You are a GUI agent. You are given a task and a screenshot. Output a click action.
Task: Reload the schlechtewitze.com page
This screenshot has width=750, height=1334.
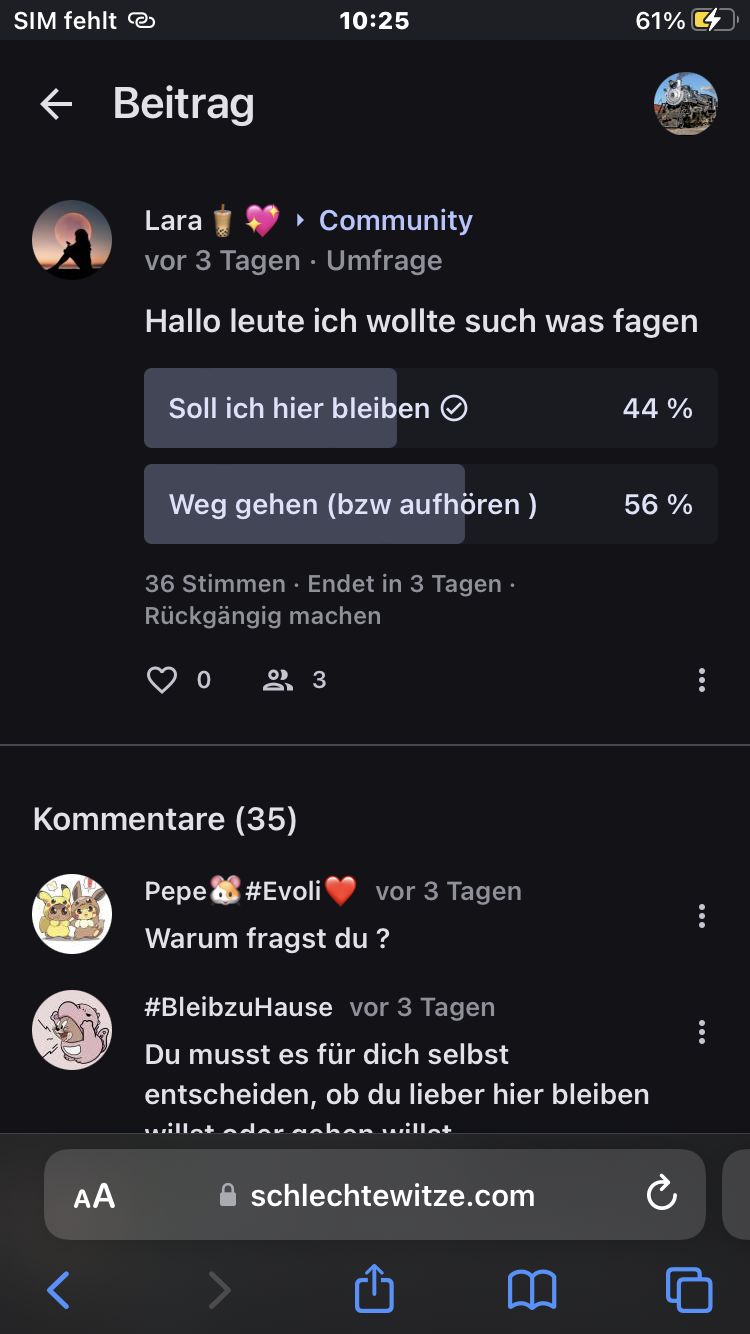click(x=661, y=1194)
